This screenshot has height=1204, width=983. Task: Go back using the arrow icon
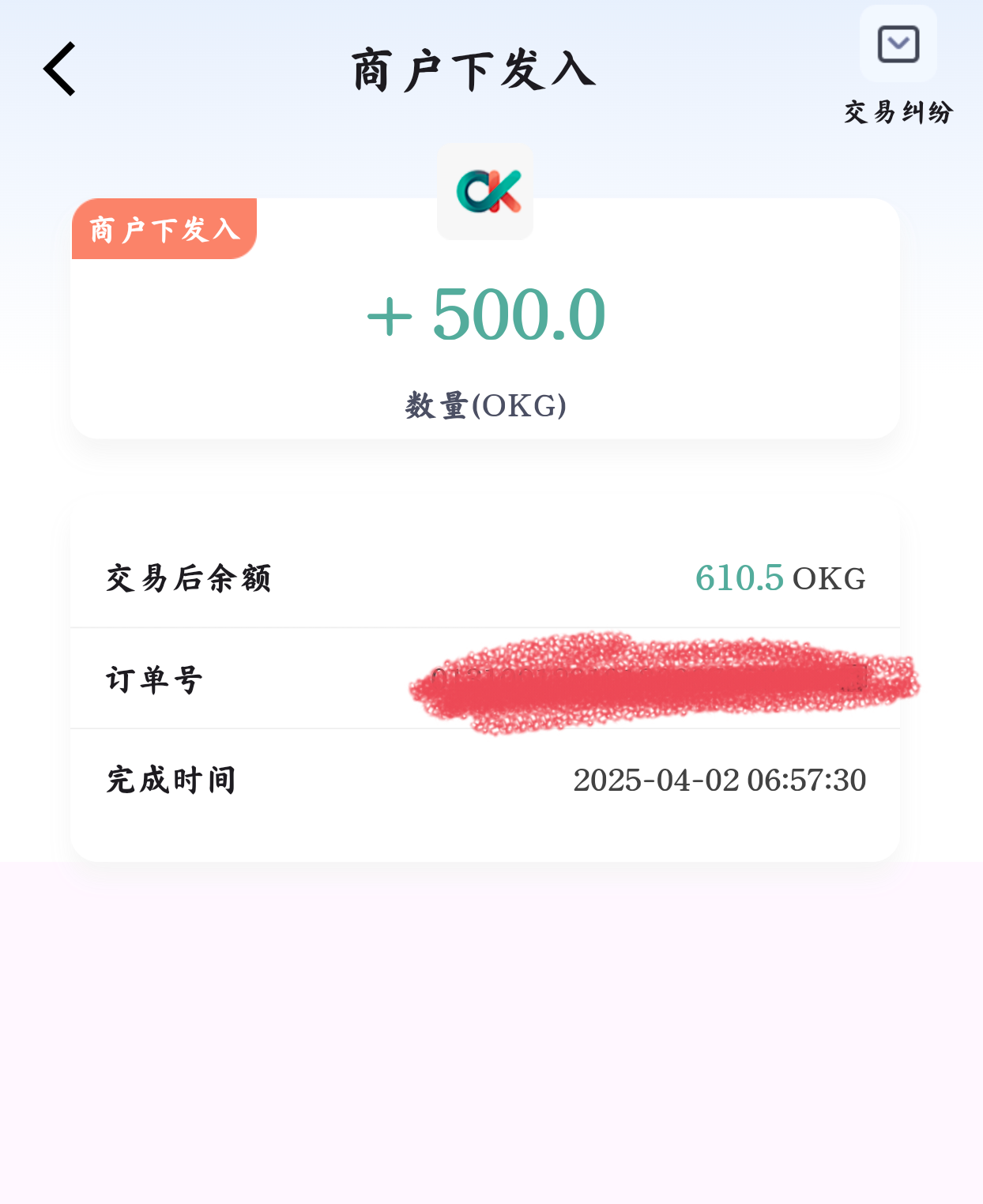click(60, 70)
